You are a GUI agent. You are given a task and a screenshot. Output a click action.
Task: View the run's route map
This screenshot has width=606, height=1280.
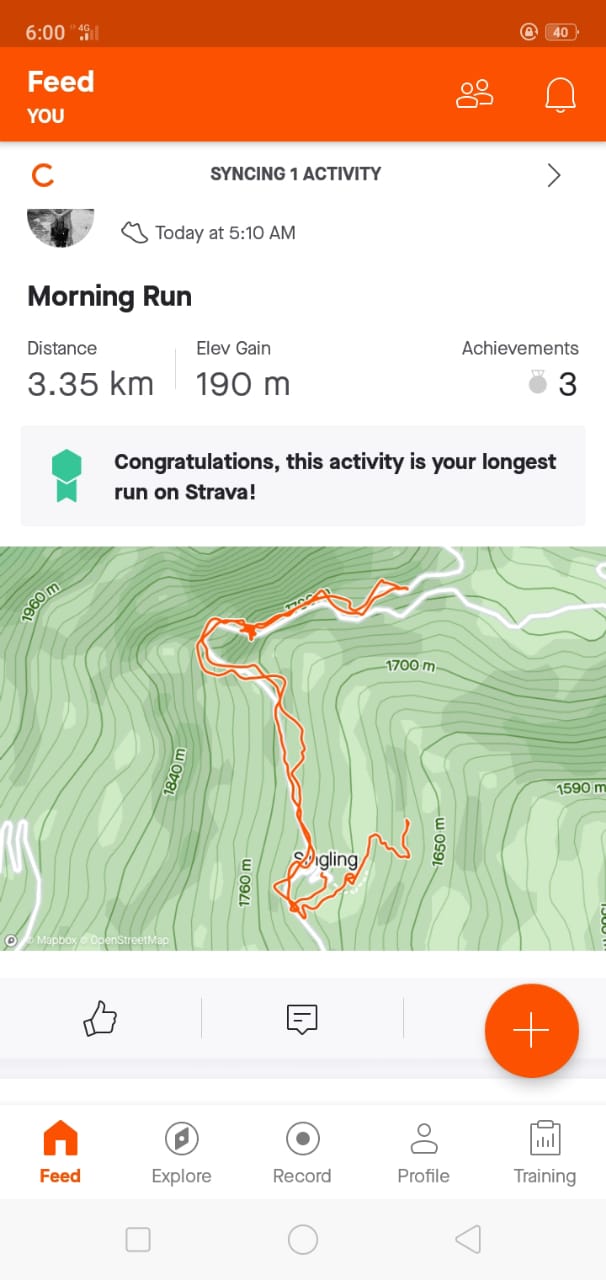pyautogui.click(x=302, y=748)
